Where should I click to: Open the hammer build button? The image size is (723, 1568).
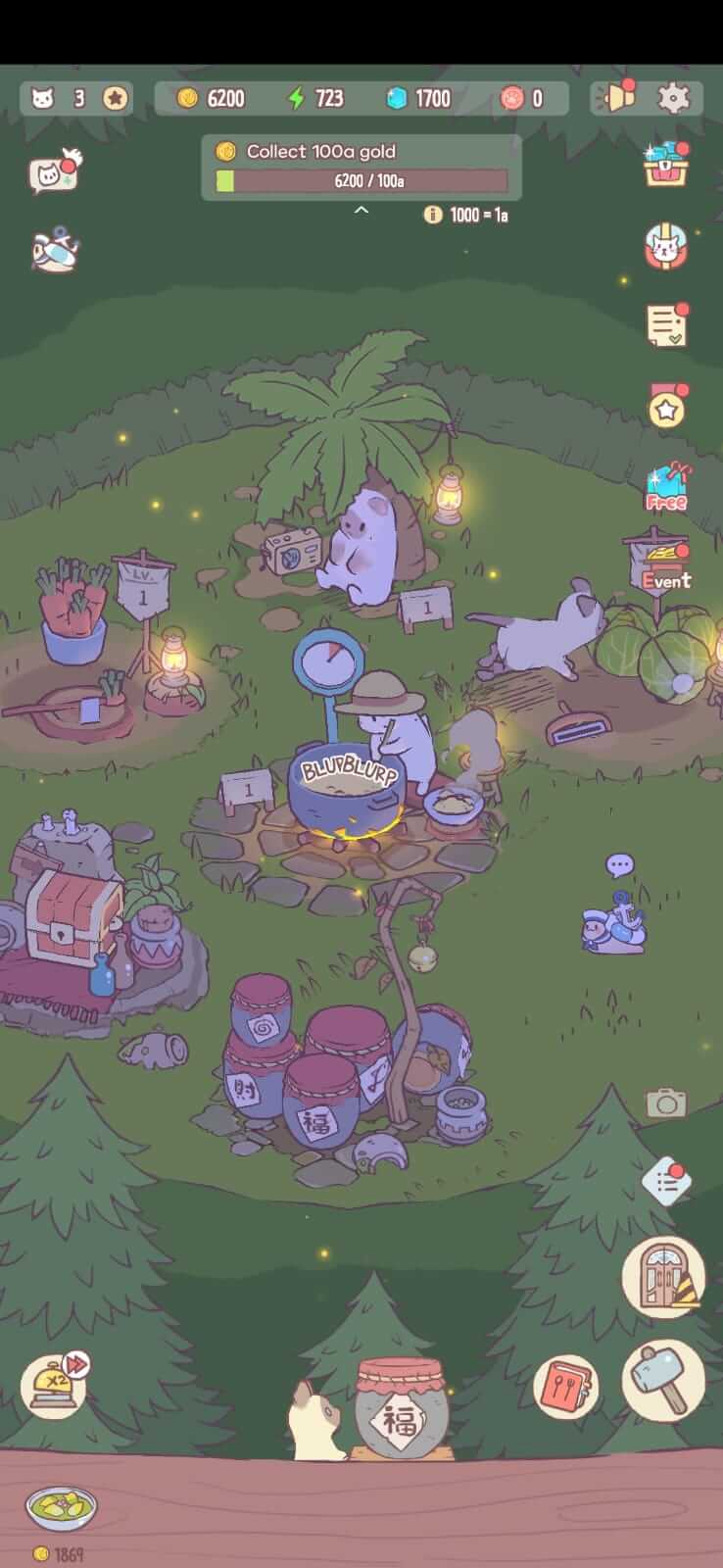(x=663, y=1379)
